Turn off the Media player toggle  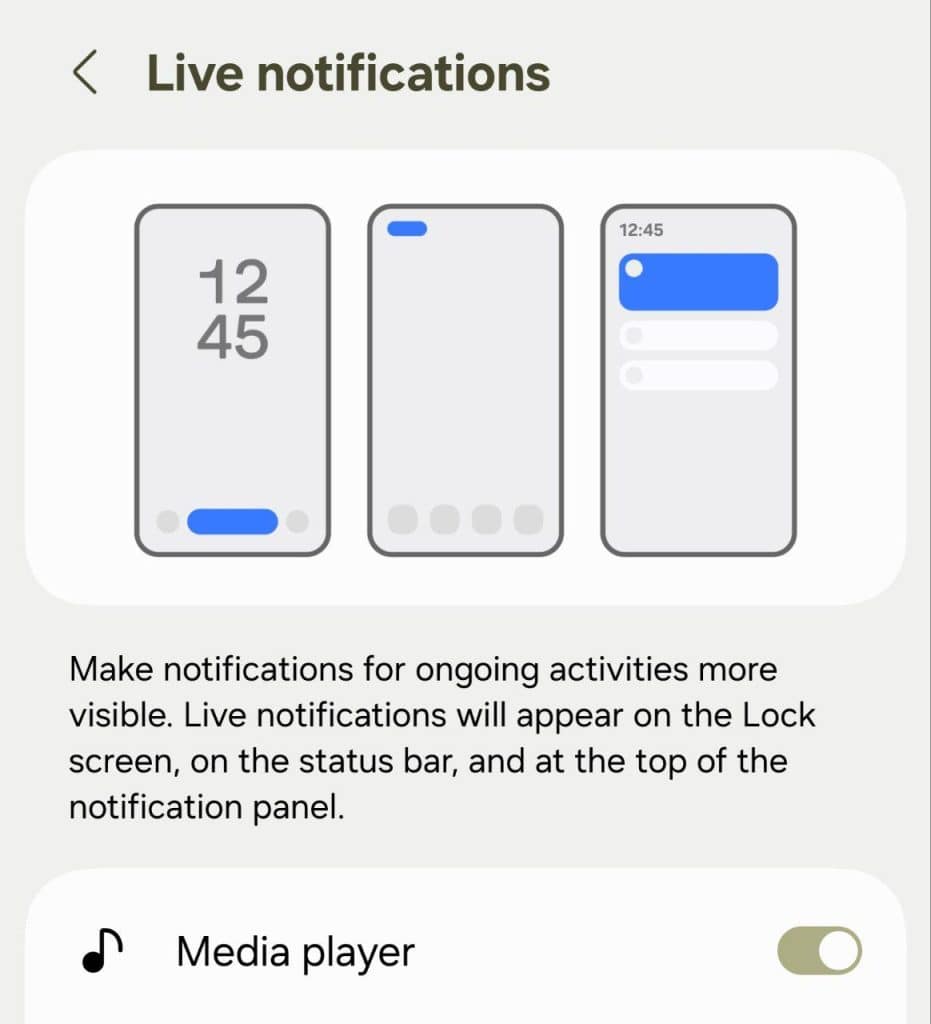coord(819,952)
